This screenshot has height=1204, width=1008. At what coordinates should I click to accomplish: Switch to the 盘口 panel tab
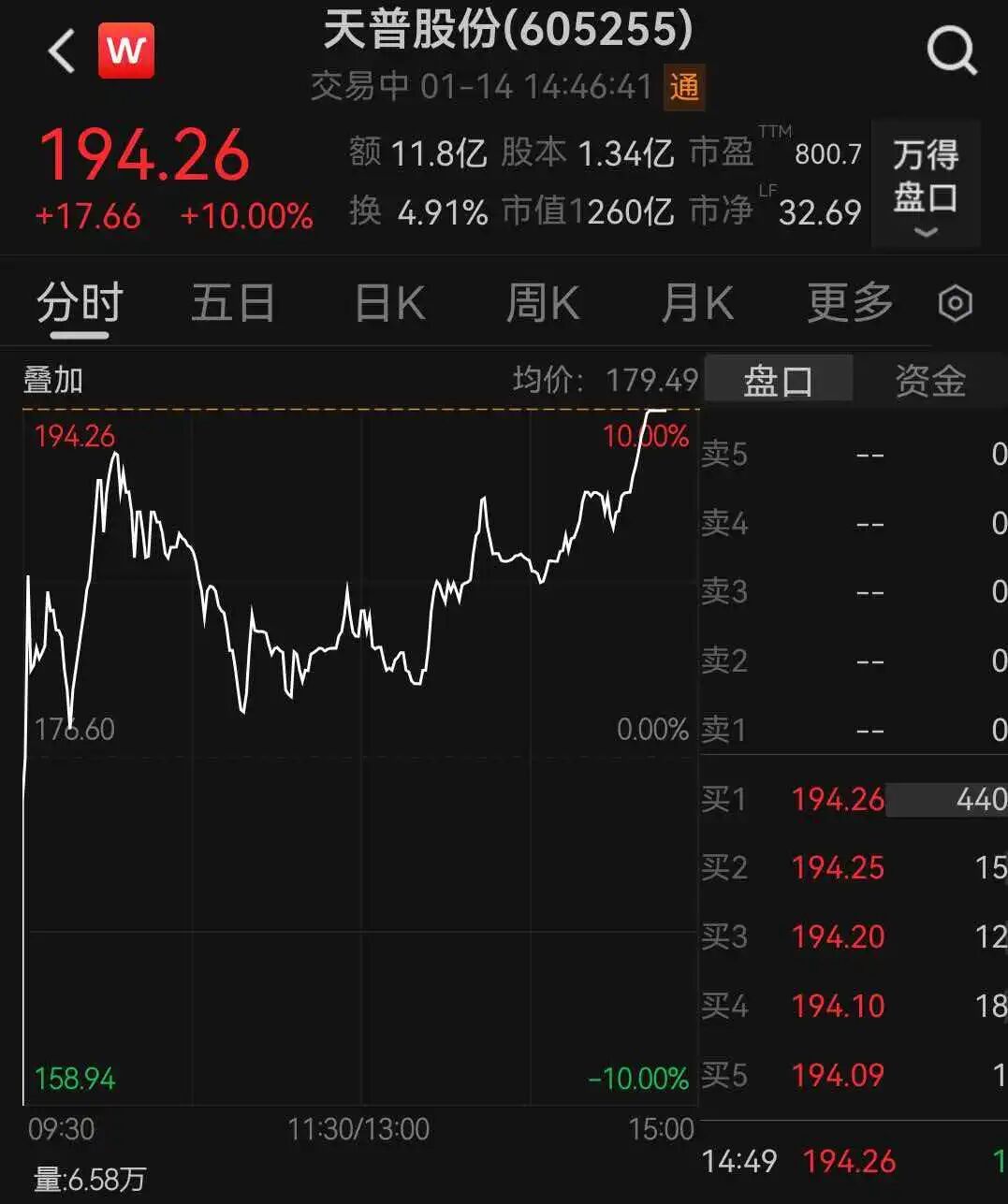[778, 381]
